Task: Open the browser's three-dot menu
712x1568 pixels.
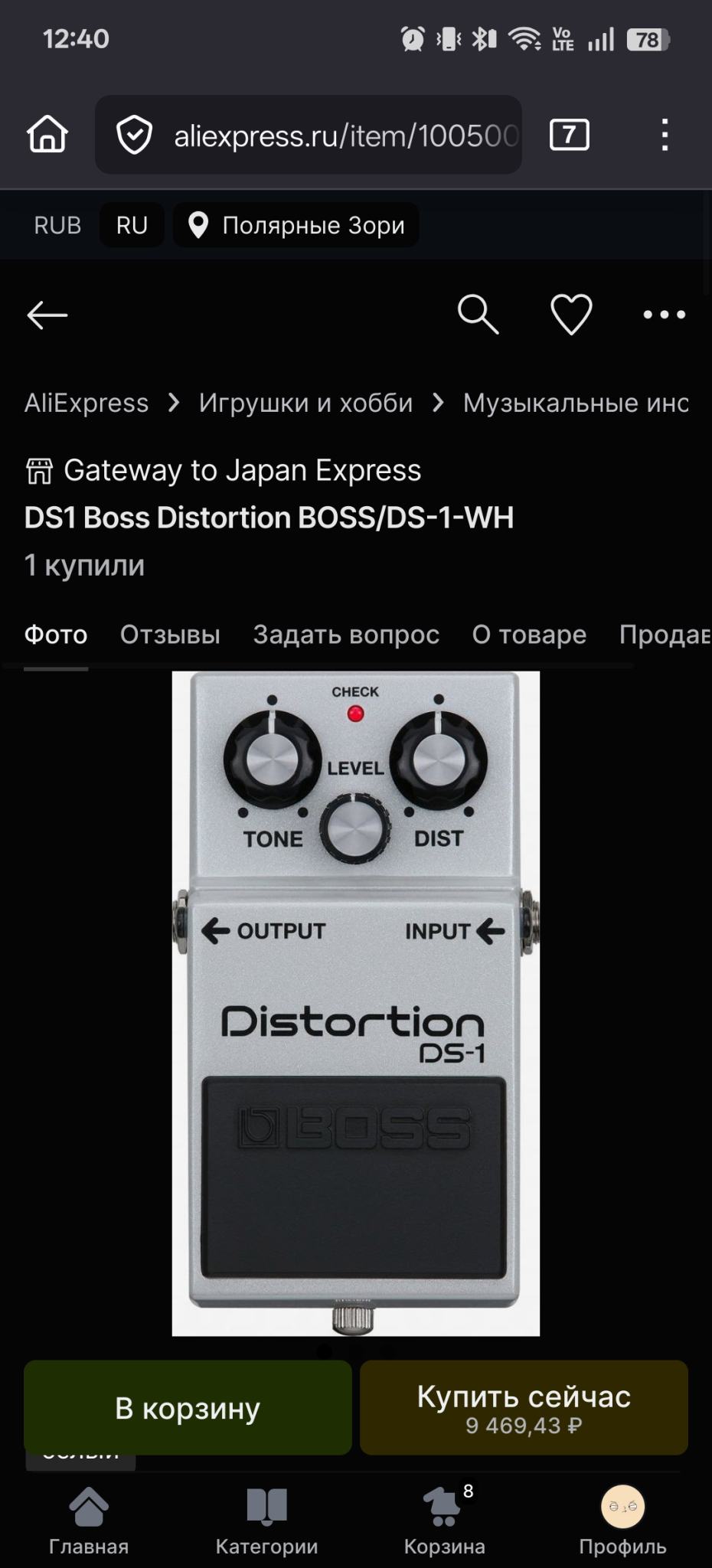Action: 665,135
